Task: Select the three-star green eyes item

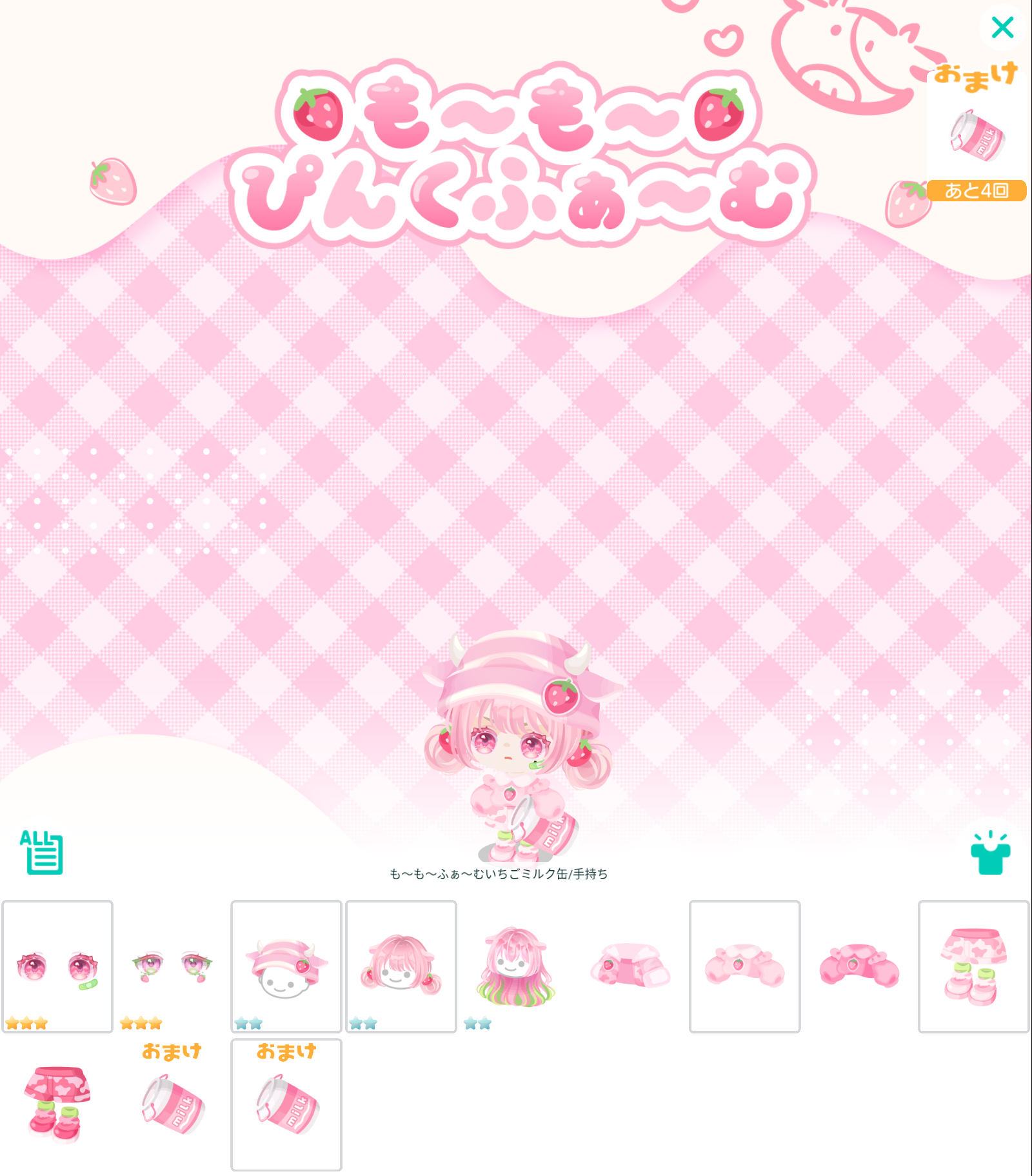Action: point(172,966)
